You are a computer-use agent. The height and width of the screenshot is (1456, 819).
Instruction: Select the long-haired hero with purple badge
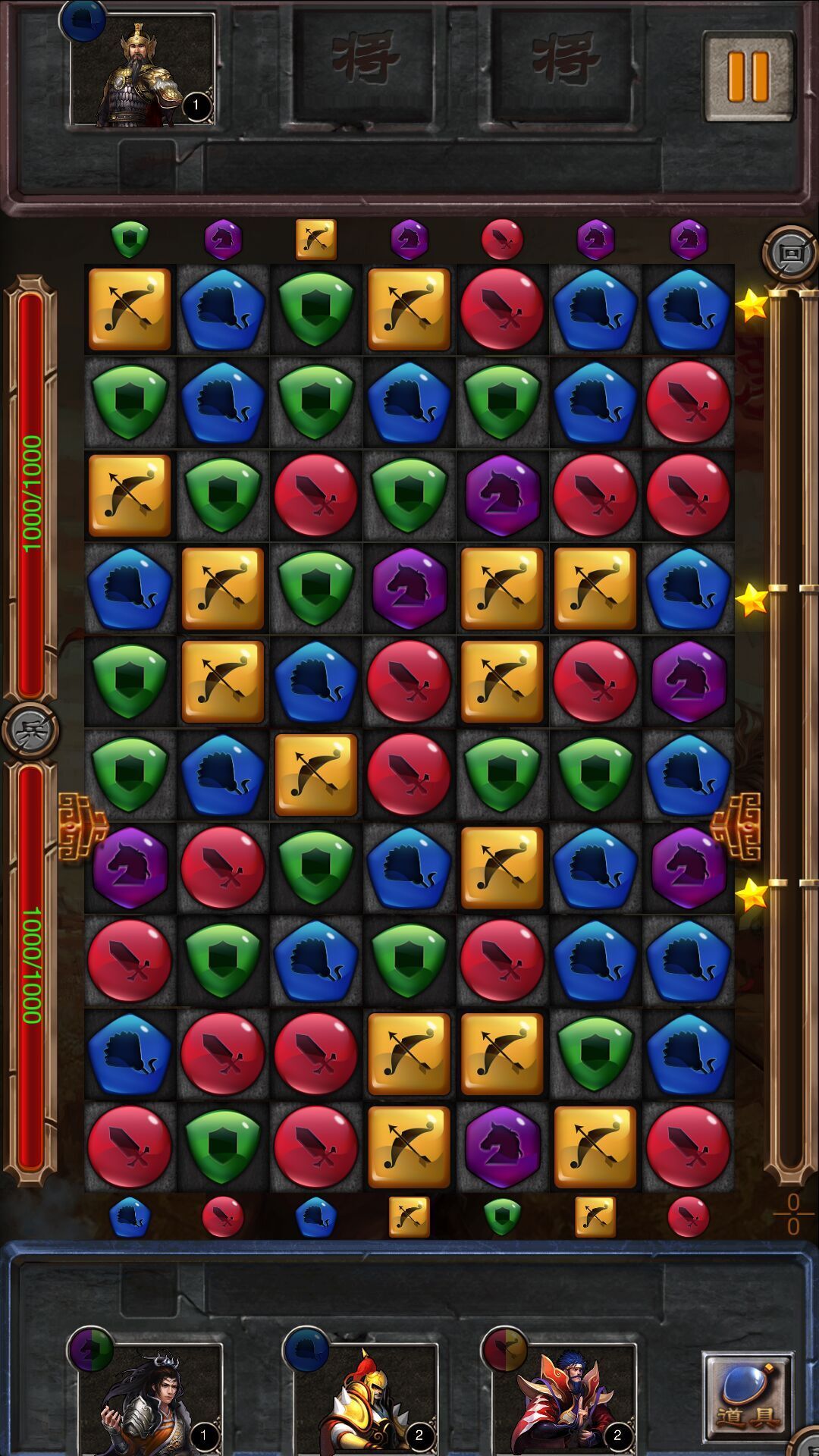point(149,1399)
